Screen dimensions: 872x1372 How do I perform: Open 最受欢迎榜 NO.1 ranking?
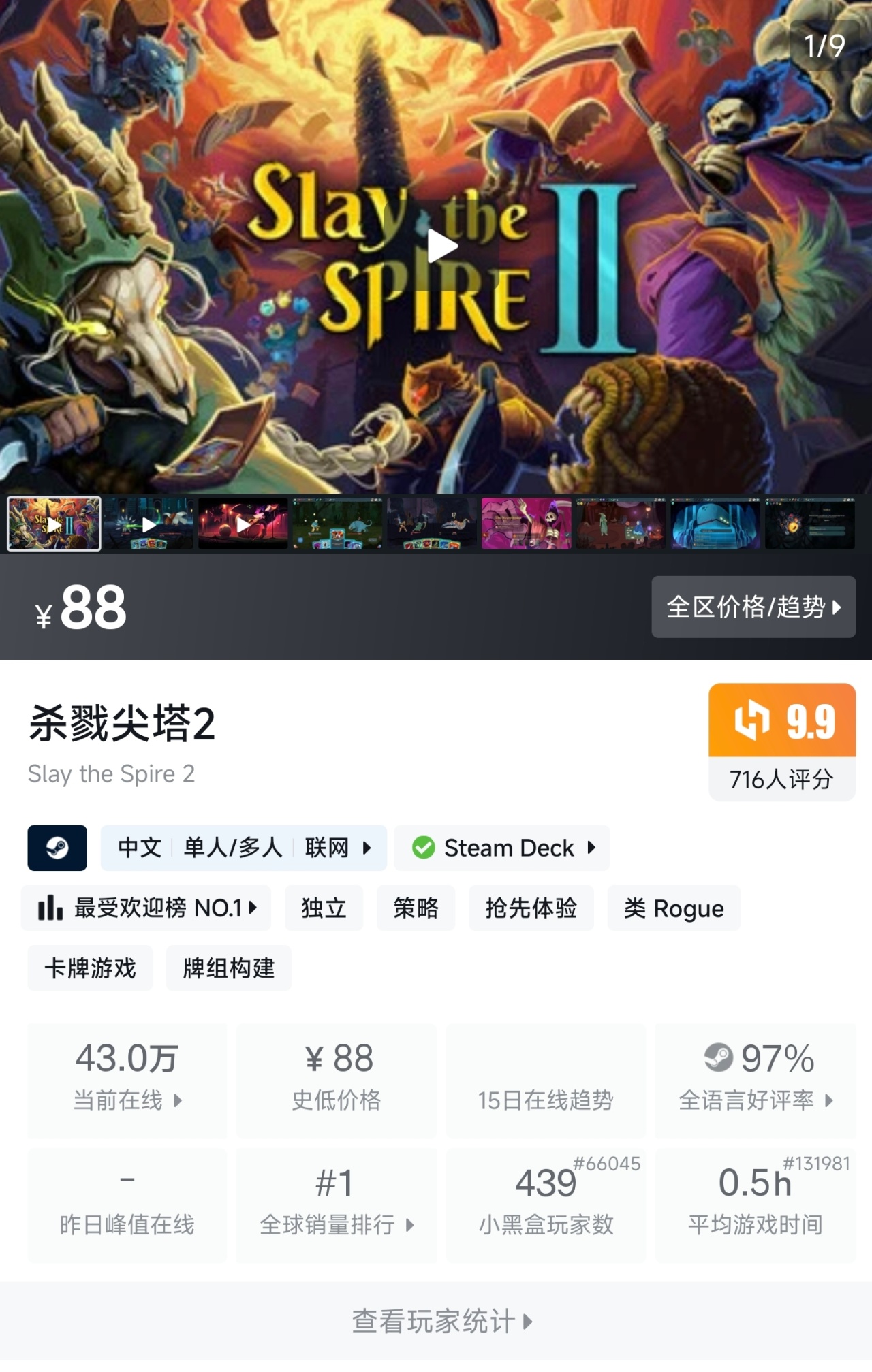[146, 908]
